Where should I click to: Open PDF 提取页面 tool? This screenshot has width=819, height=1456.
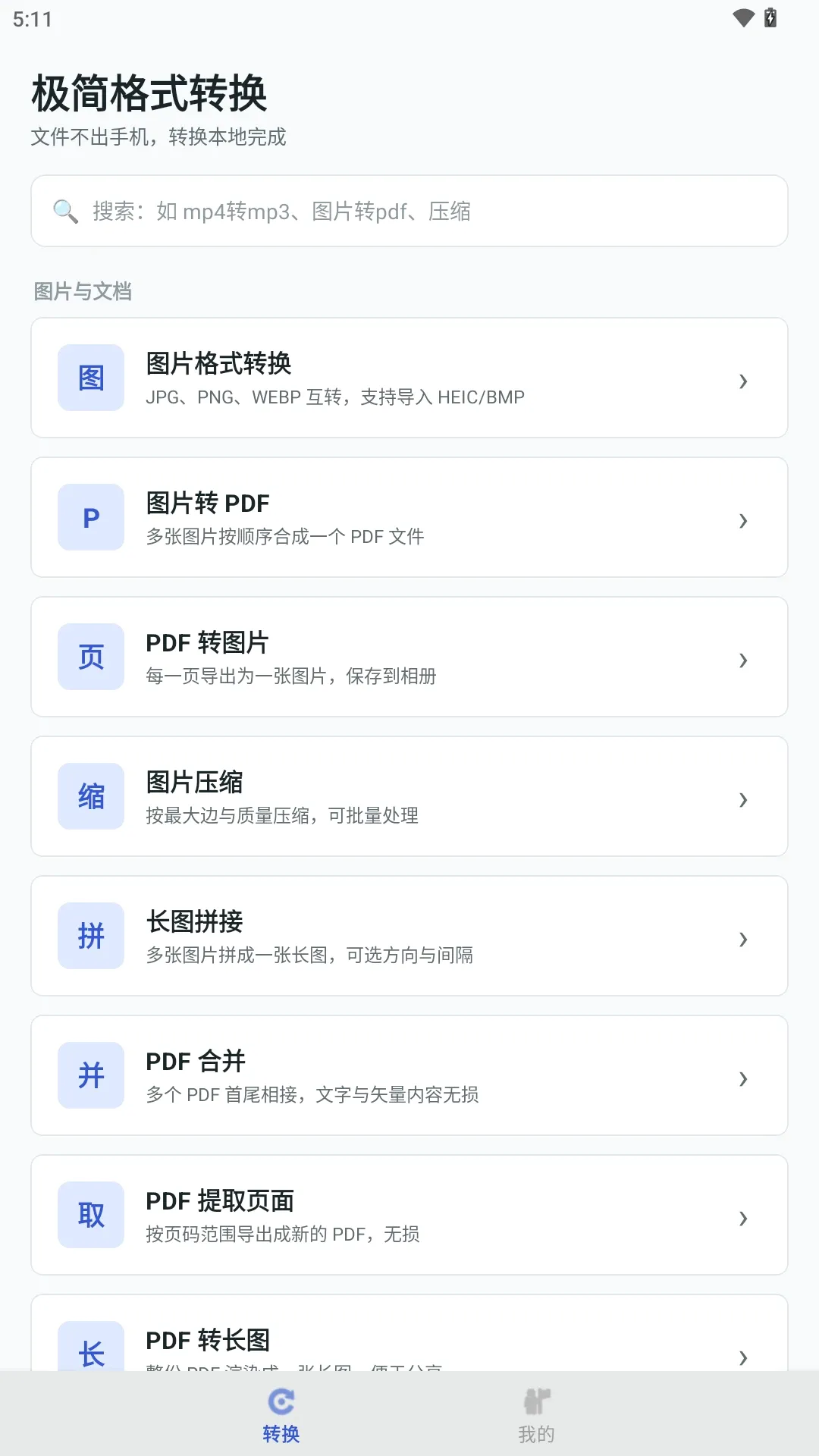pos(409,1215)
